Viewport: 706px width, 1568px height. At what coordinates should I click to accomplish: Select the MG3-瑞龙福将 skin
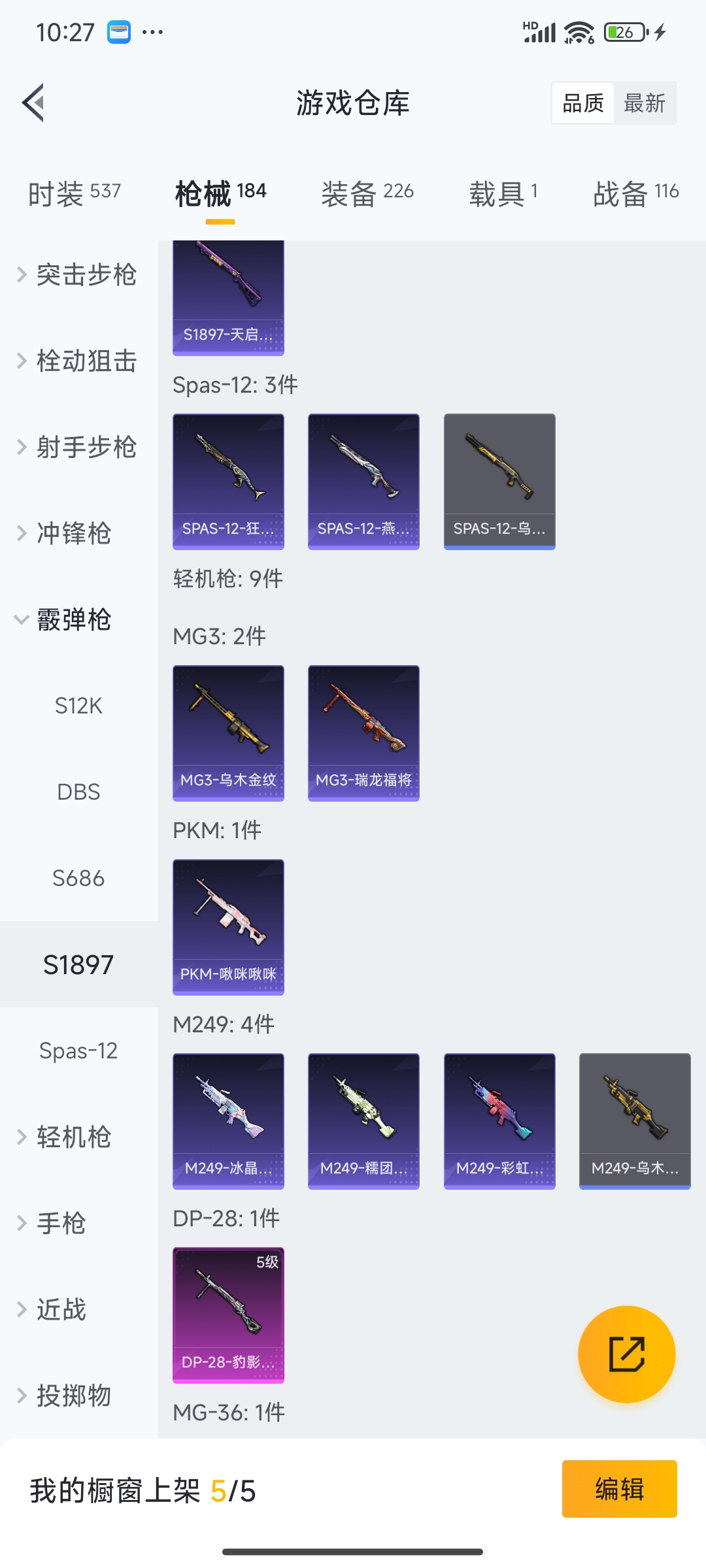363,732
